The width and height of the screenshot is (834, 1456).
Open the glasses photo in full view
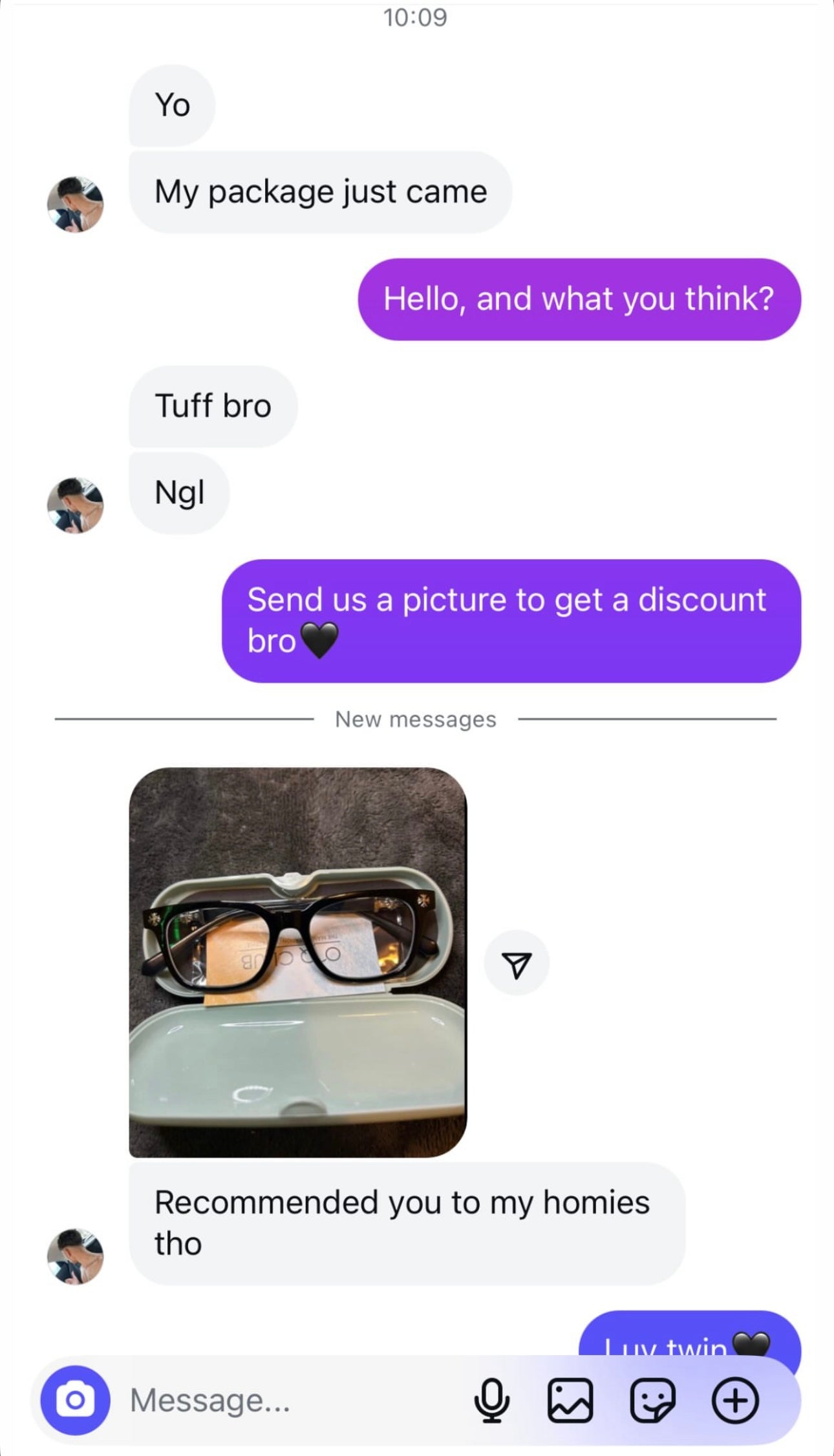[x=297, y=962]
